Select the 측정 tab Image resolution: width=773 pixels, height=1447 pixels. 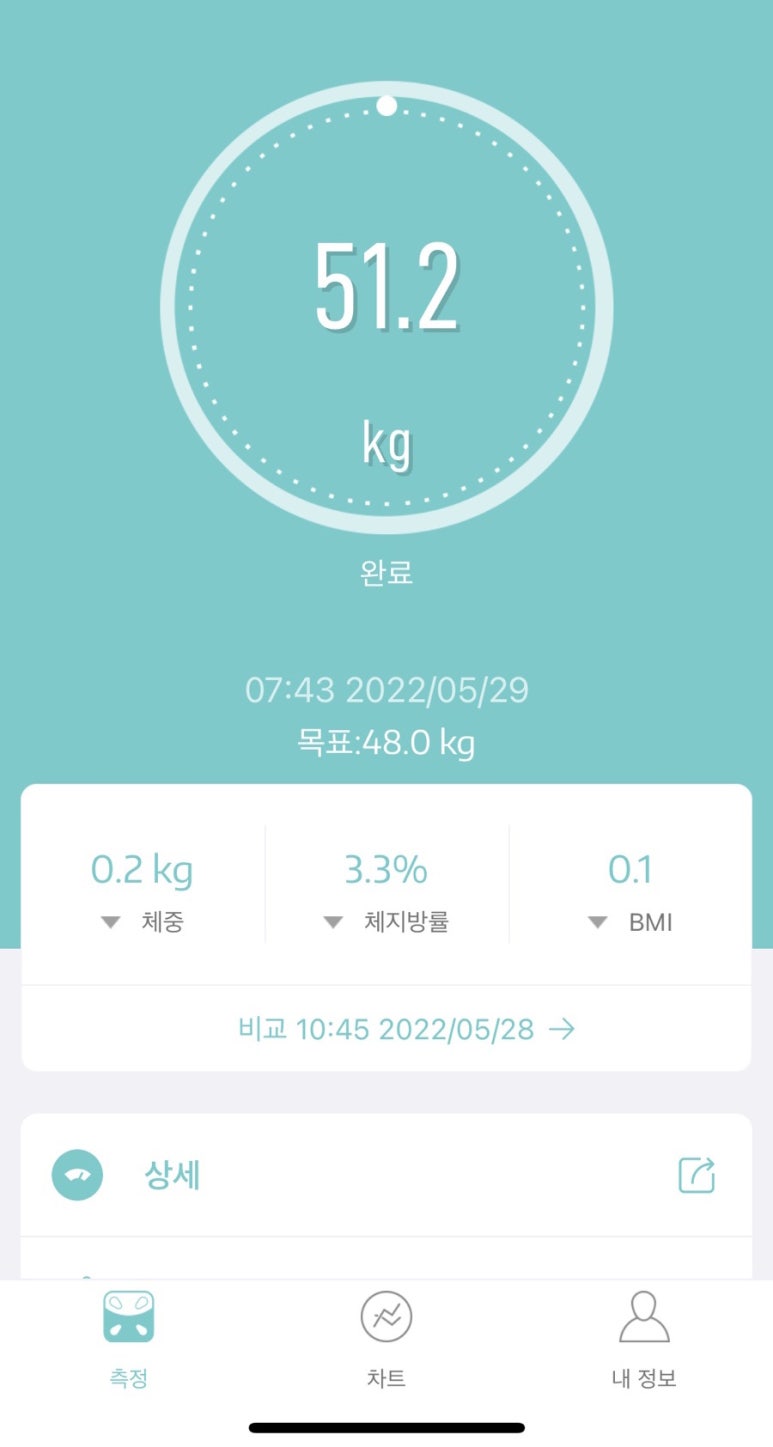tap(129, 1338)
